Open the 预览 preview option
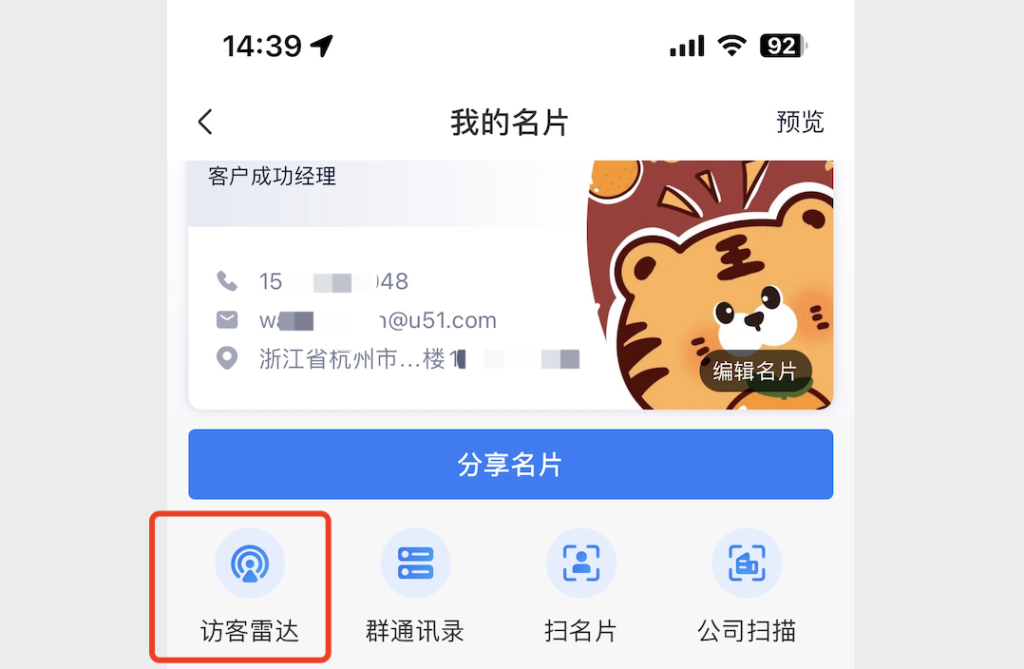 tap(800, 122)
